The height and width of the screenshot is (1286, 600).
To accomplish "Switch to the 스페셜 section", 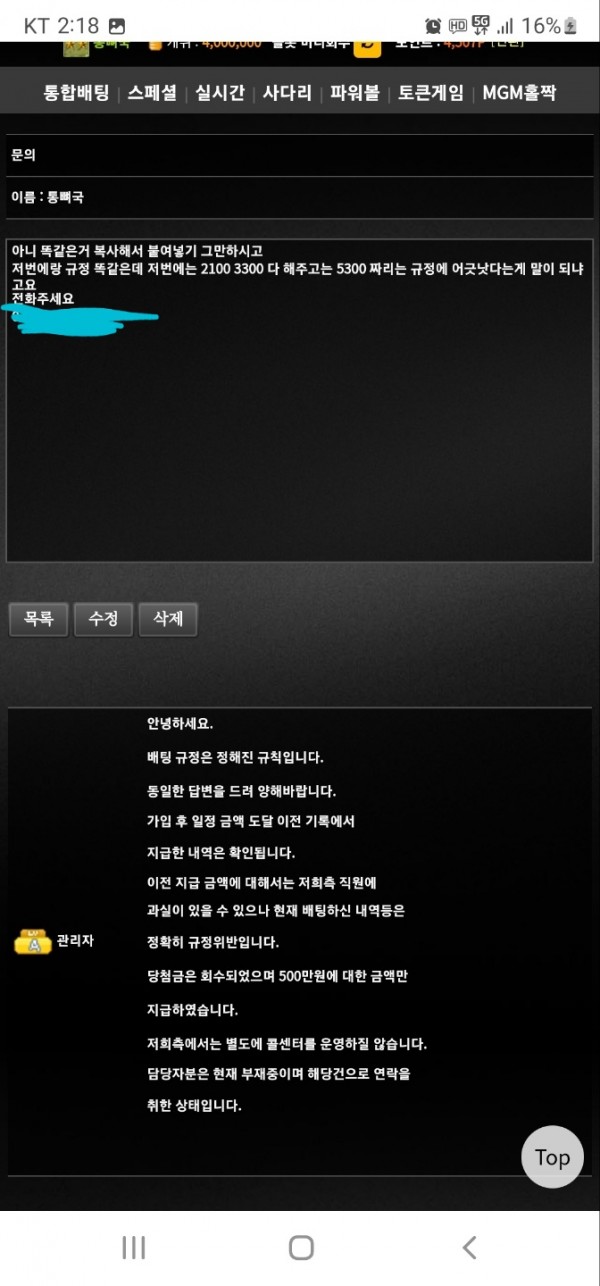I will coord(152,94).
